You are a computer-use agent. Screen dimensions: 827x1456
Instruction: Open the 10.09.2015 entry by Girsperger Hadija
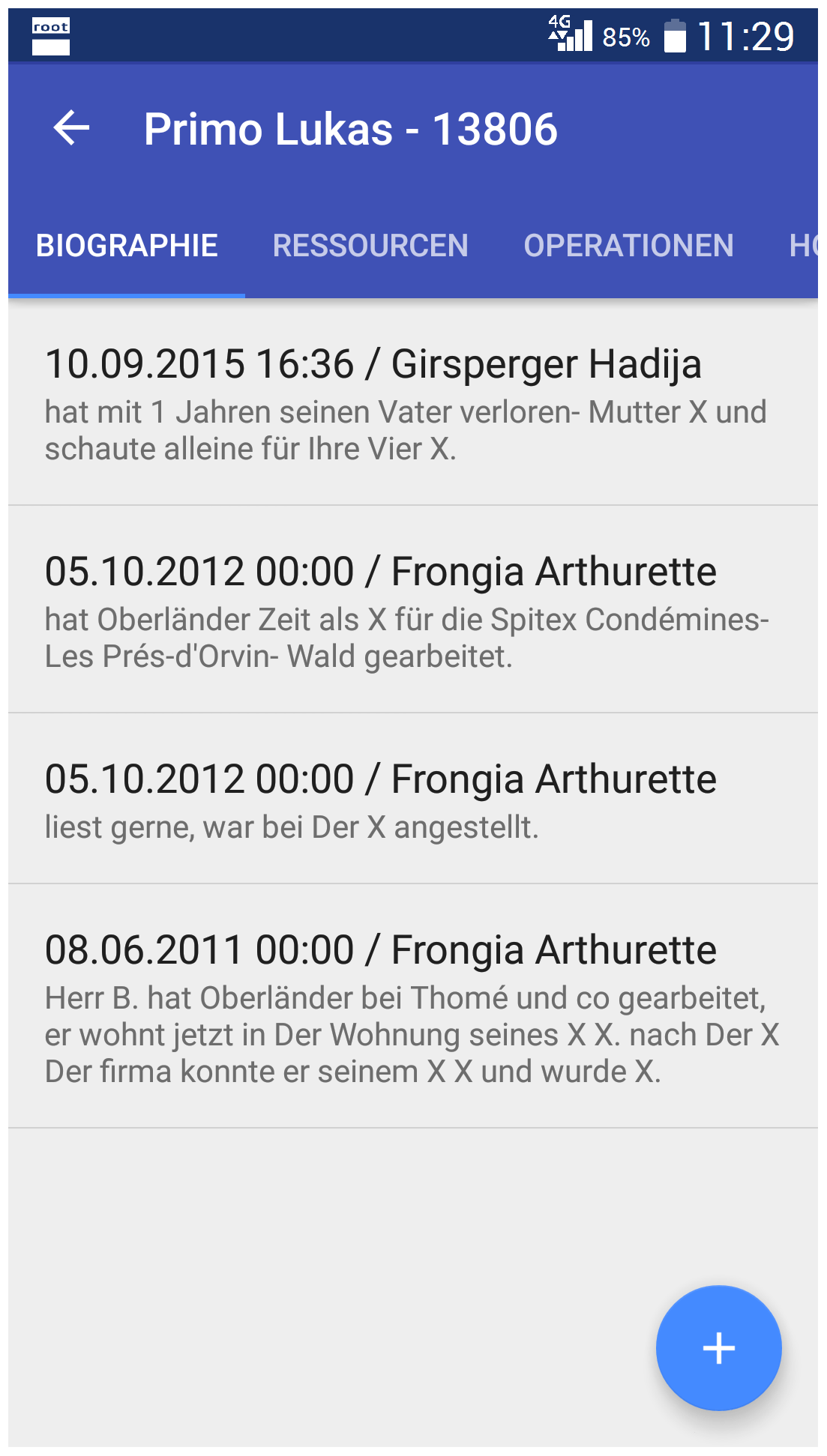click(x=413, y=402)
